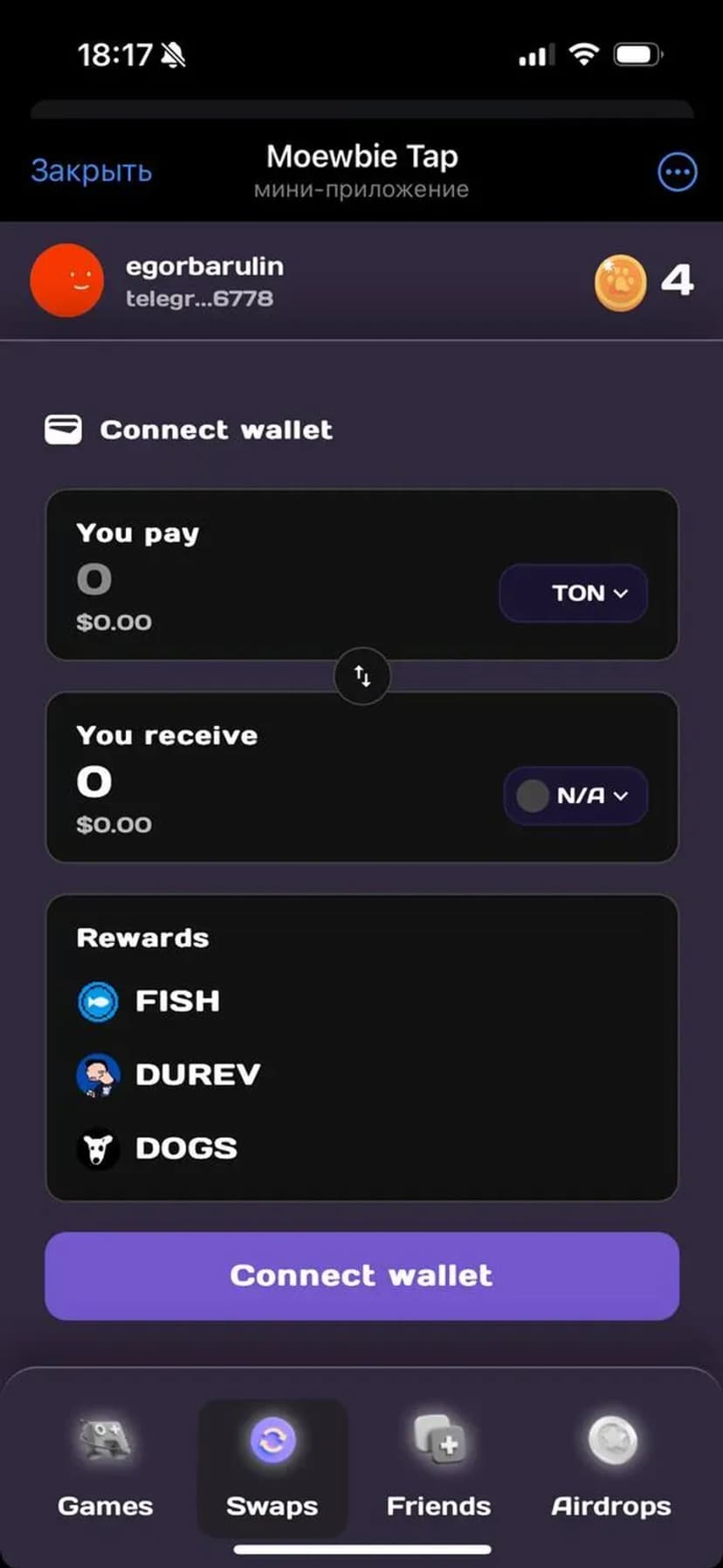Open the three-dot options menu
The image size is (723, 1568).
677,172
